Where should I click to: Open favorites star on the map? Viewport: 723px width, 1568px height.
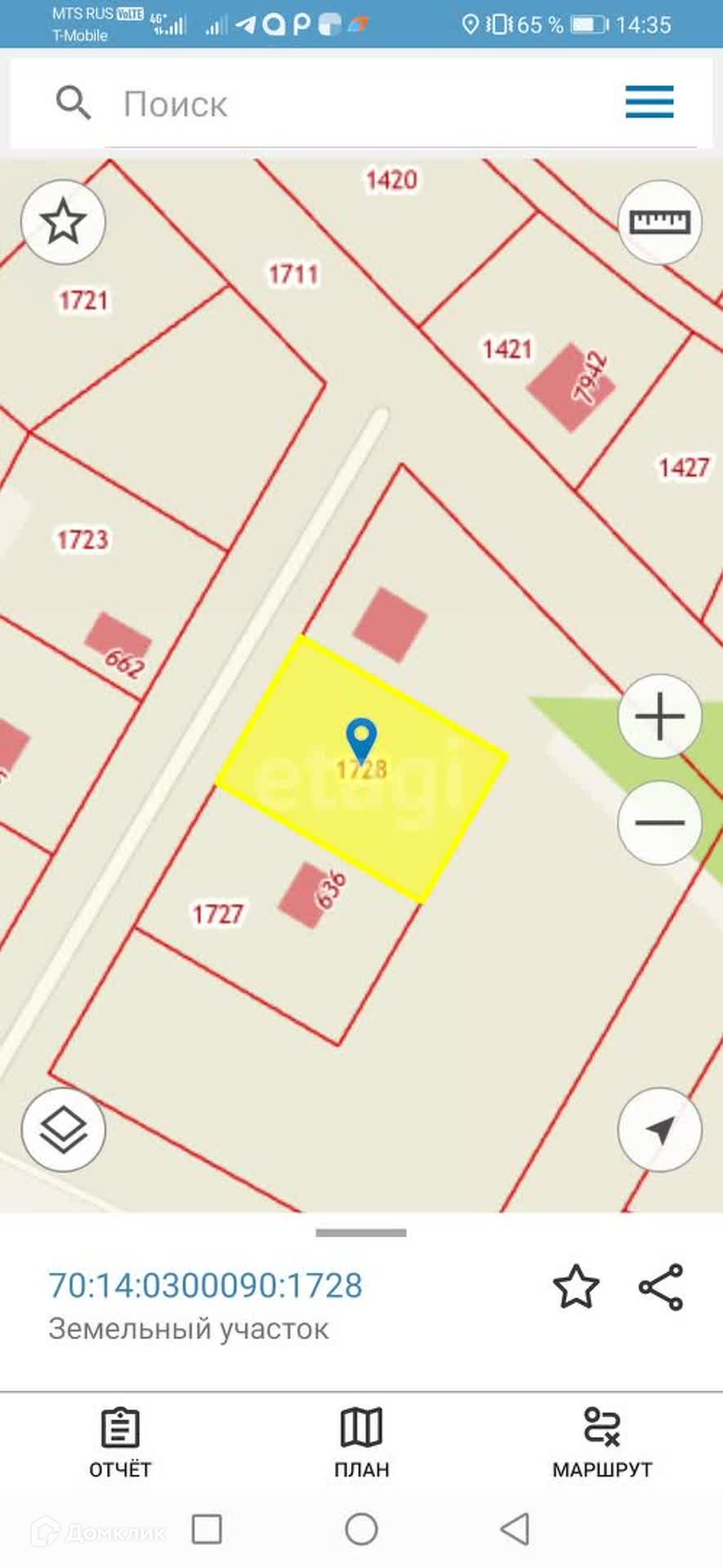point(63,222)
